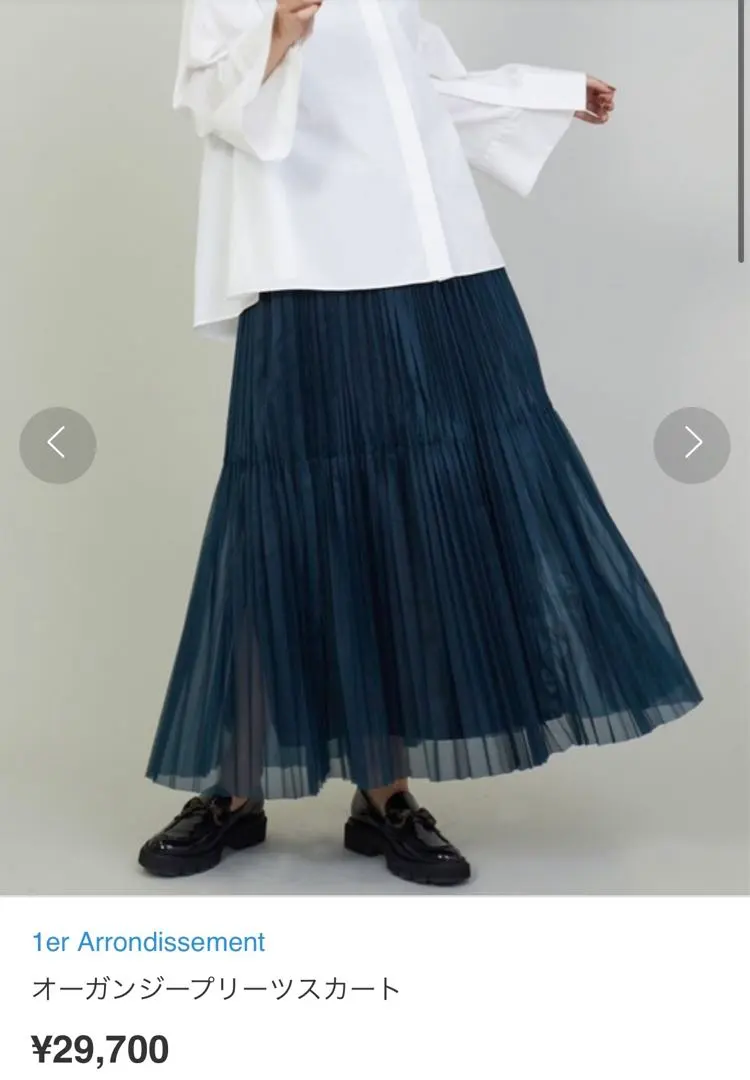Open the 1er Arrondissement brand link
This screenshot has width=750, height=1080.
[x=149, y=942]
